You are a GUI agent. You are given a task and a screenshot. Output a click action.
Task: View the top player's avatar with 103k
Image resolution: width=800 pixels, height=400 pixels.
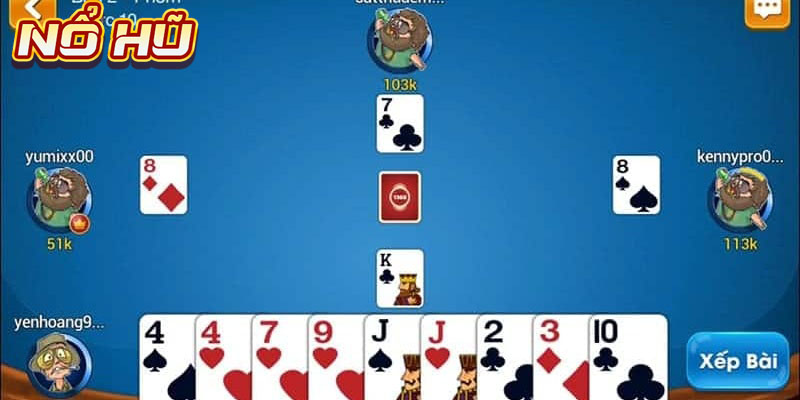(399, 40)
